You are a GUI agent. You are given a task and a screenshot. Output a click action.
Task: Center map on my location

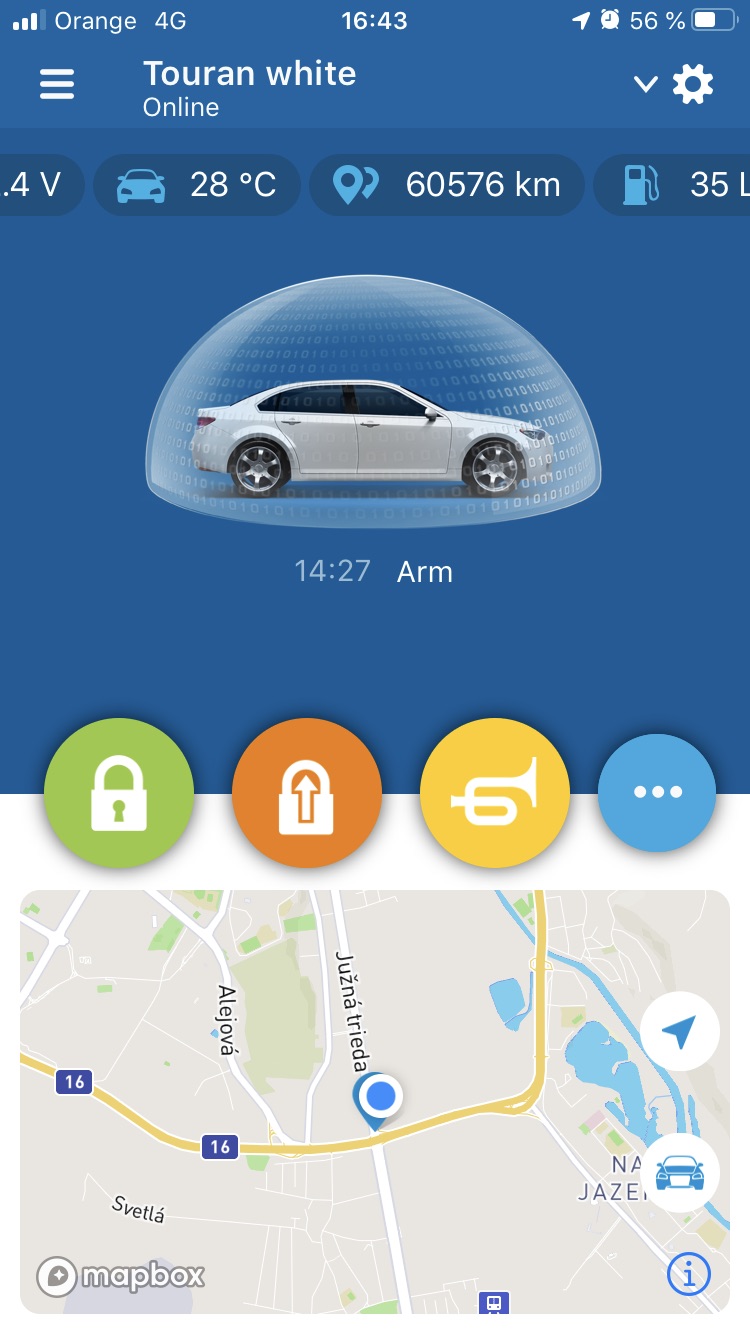[x=680, y=1033]
